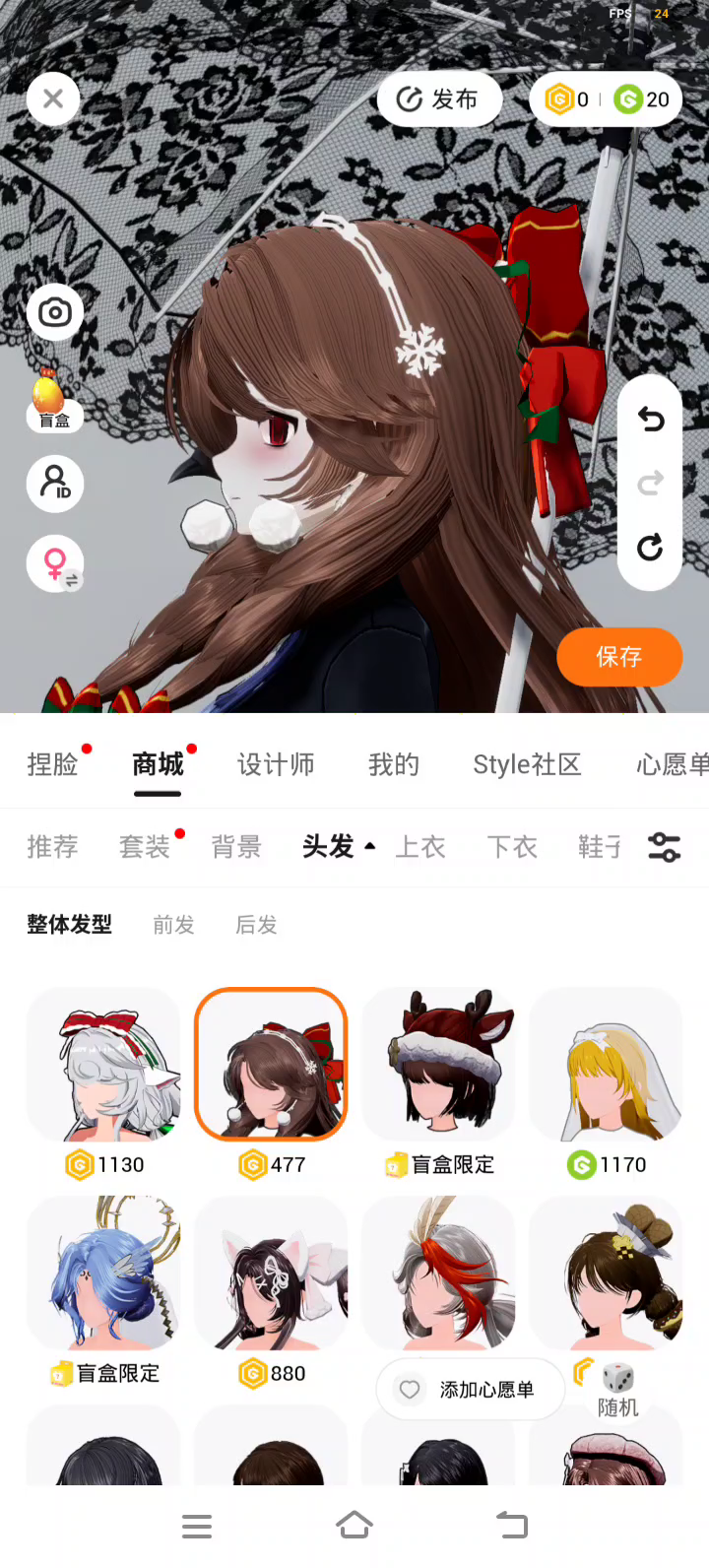Choose the white hairstyle priced 1130
Image resolution: width=709 pixels, height=1568 pixels.
(104, 1066)
